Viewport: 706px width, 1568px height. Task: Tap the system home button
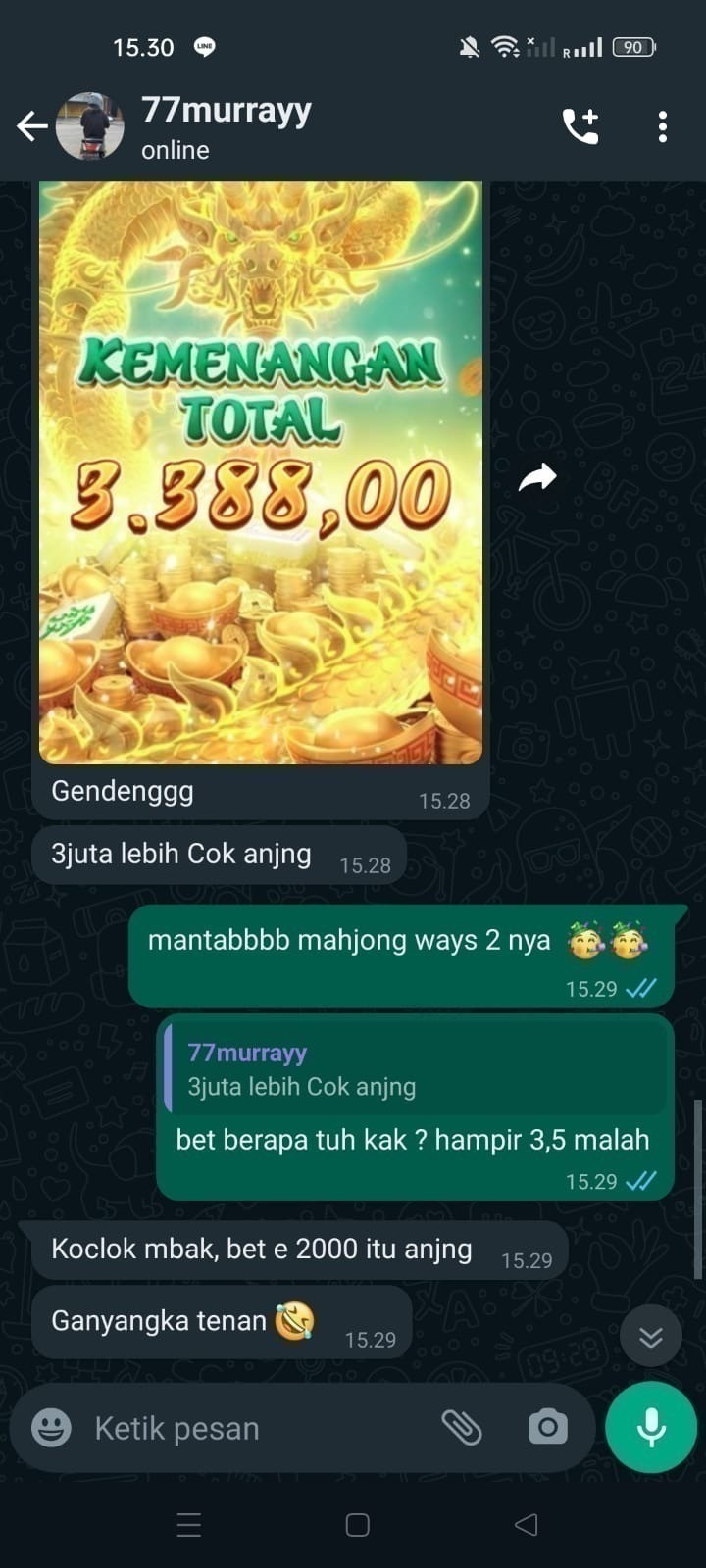358,1524
